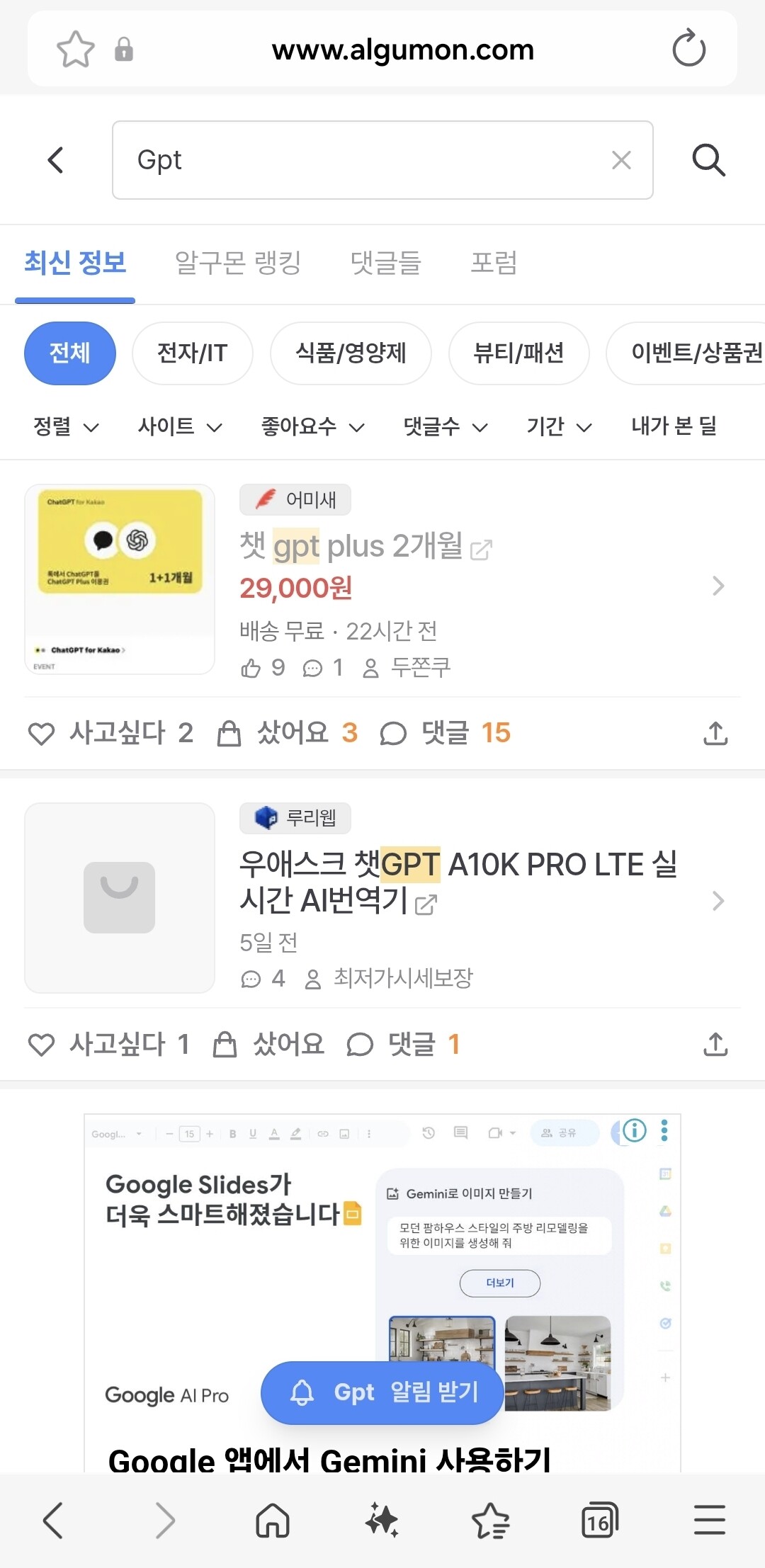
Task: Tap the magnifier search icon
Action: pyautogui.click(x=708, y=160)
